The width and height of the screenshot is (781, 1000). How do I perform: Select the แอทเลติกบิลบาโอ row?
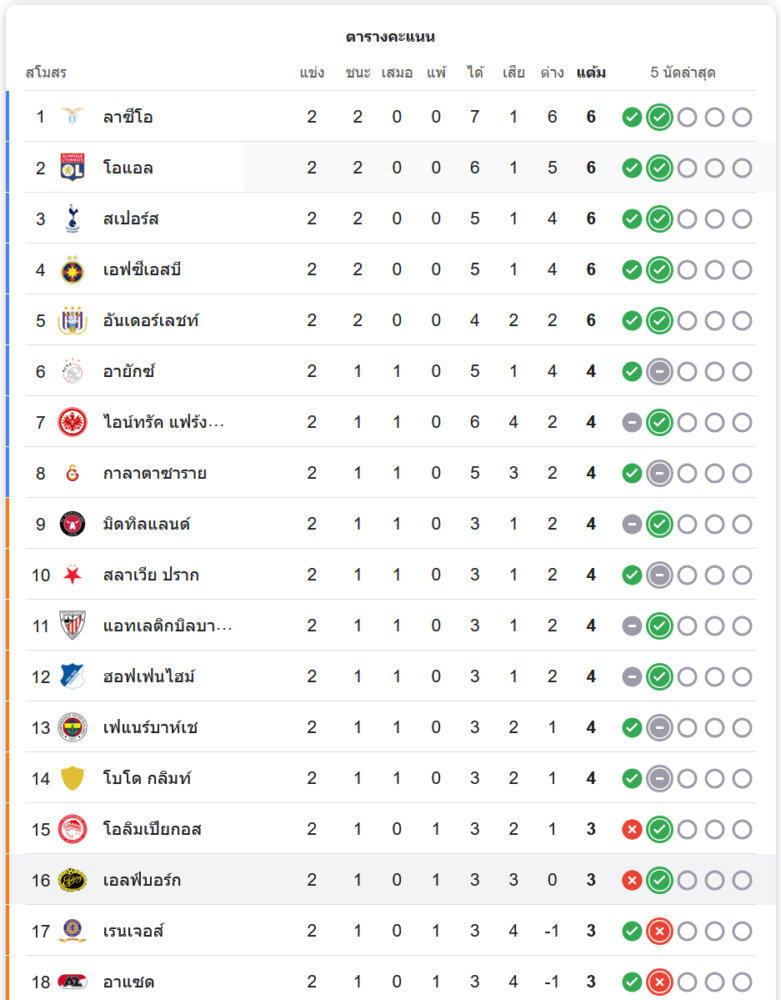pos(167,626)
